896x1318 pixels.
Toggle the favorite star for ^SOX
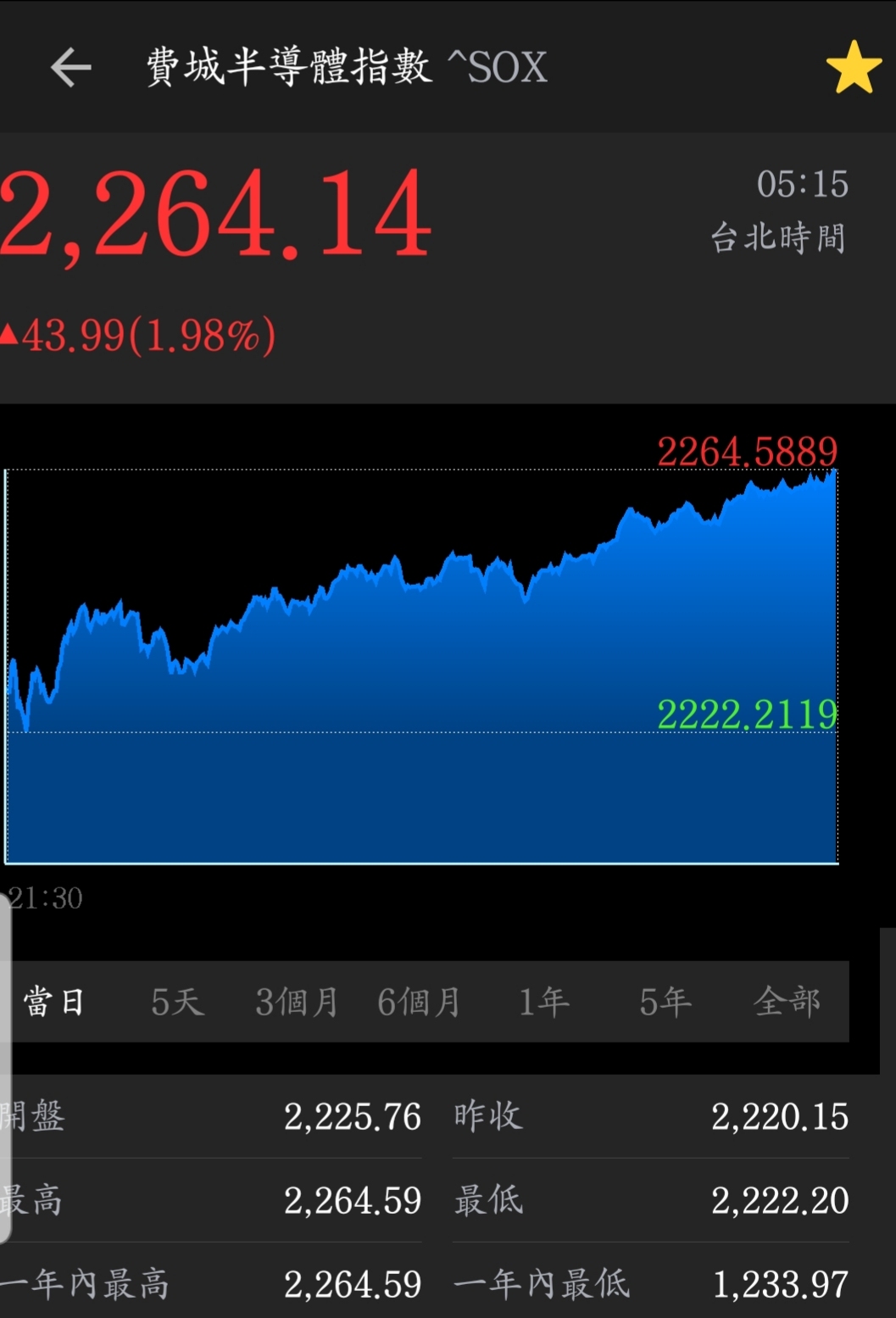click(x=854, y=68)
